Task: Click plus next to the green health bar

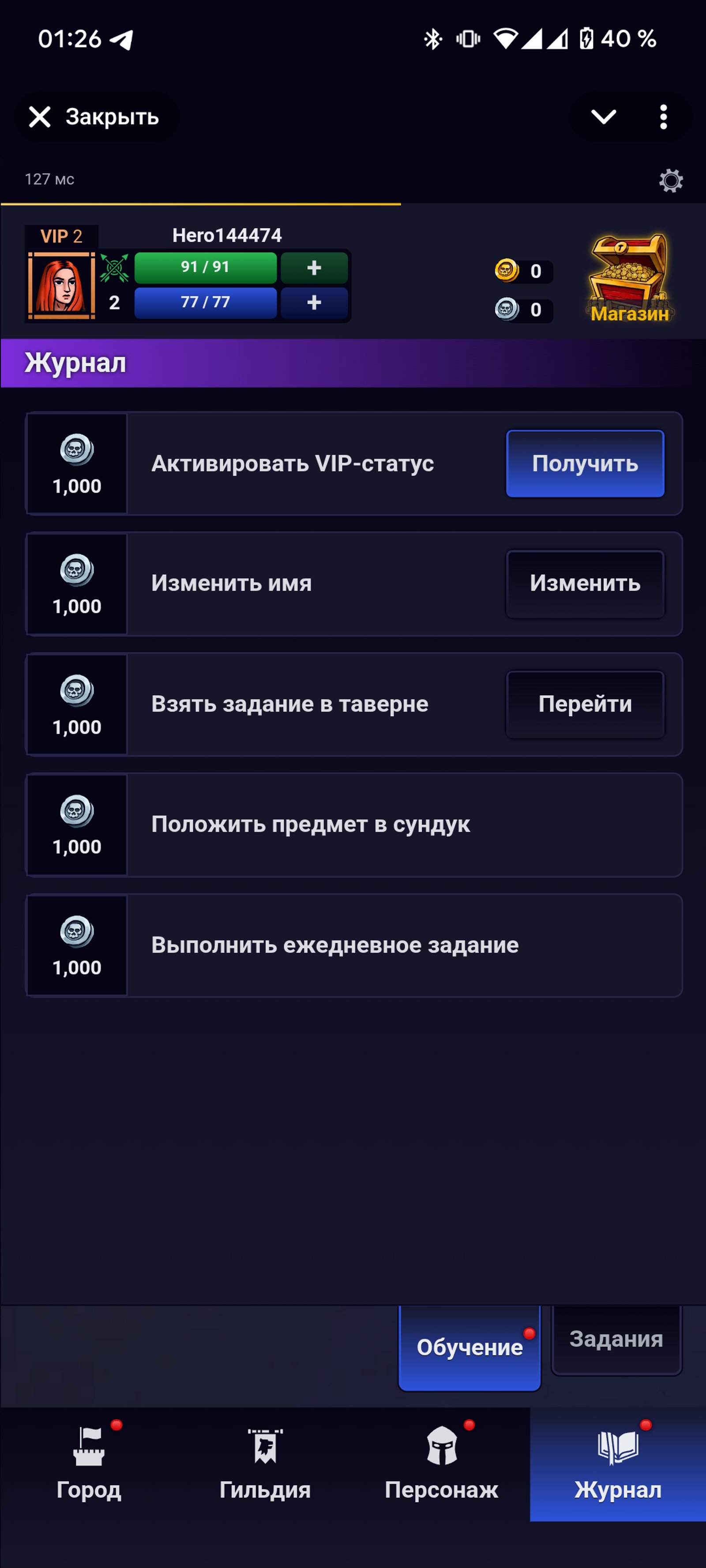Action: pyautogui.click(x=314, y=267)
